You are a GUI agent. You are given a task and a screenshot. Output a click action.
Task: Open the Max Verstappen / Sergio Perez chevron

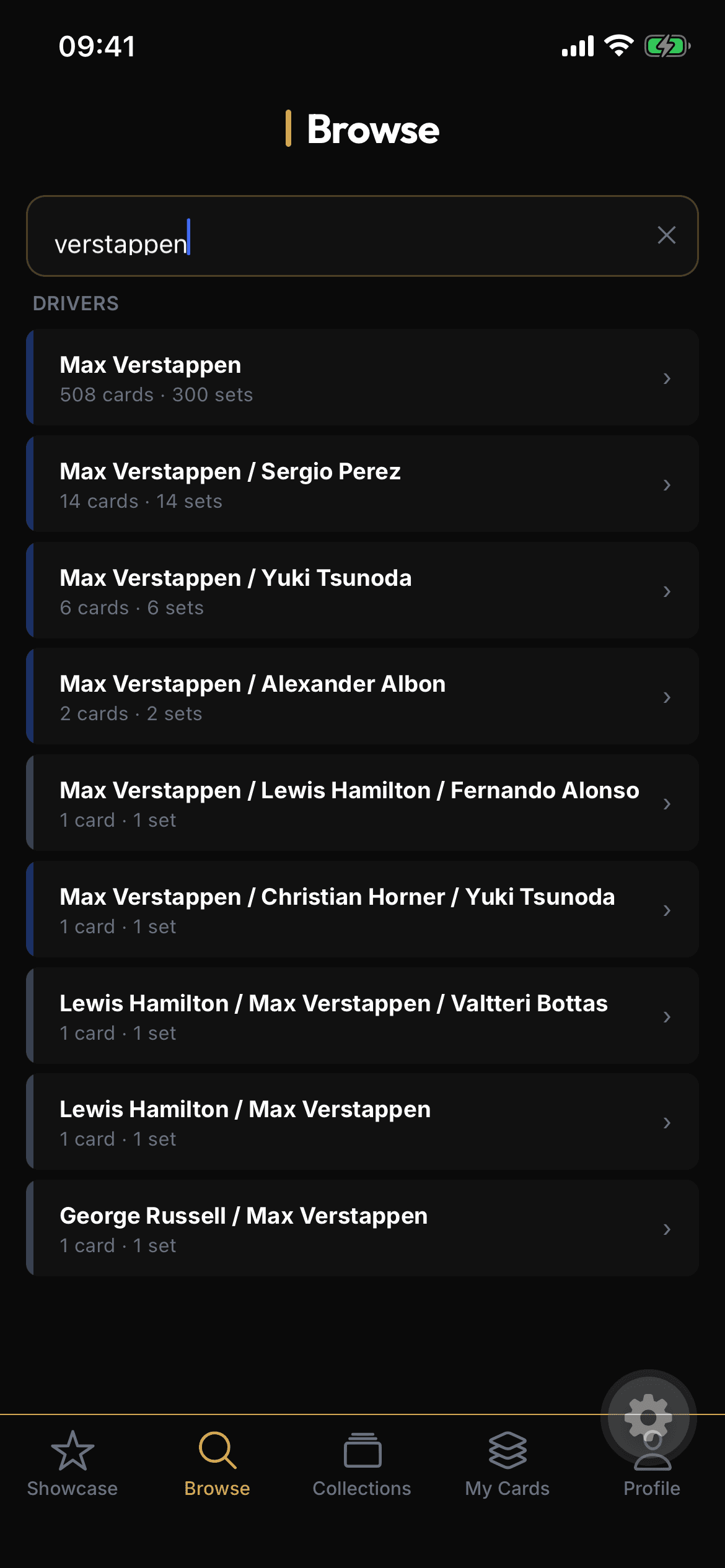(x=667, y=484)
